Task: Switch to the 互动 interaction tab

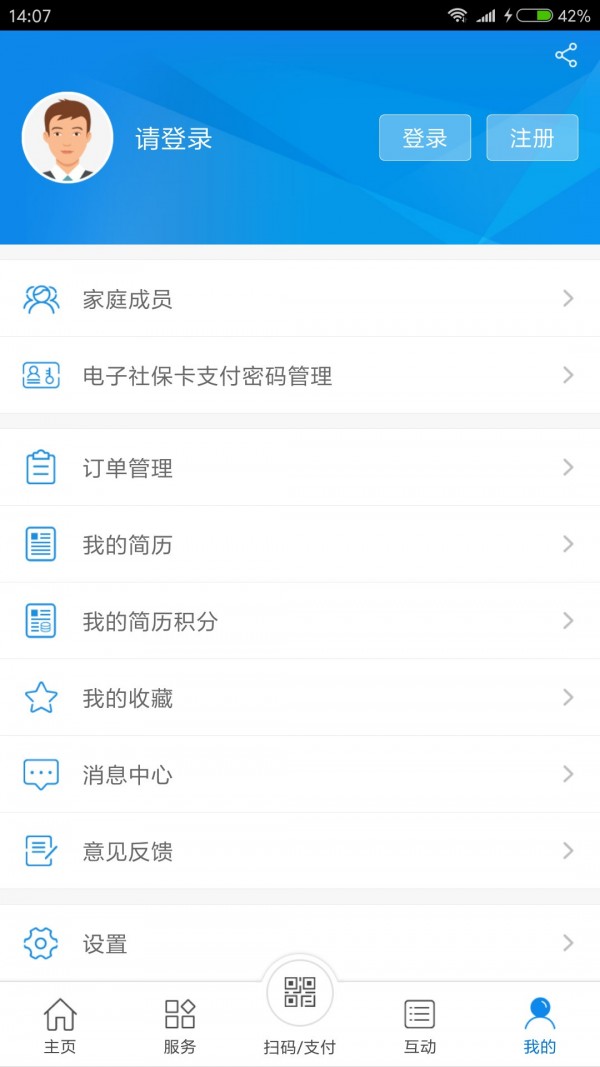Action: (x=420, y=1026)
